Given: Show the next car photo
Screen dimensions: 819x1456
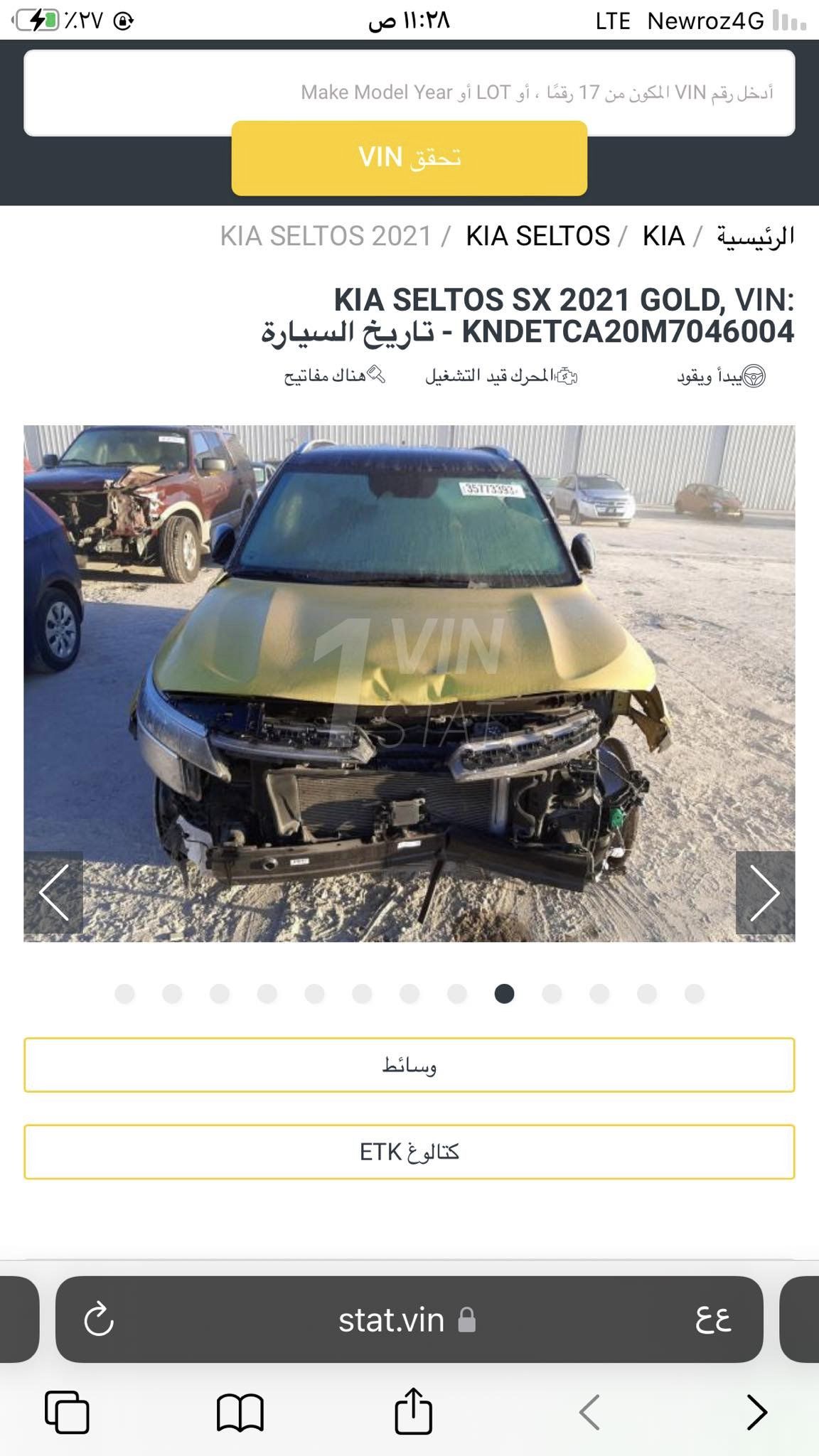Looking at the screenshot, I should click(765, 893).
